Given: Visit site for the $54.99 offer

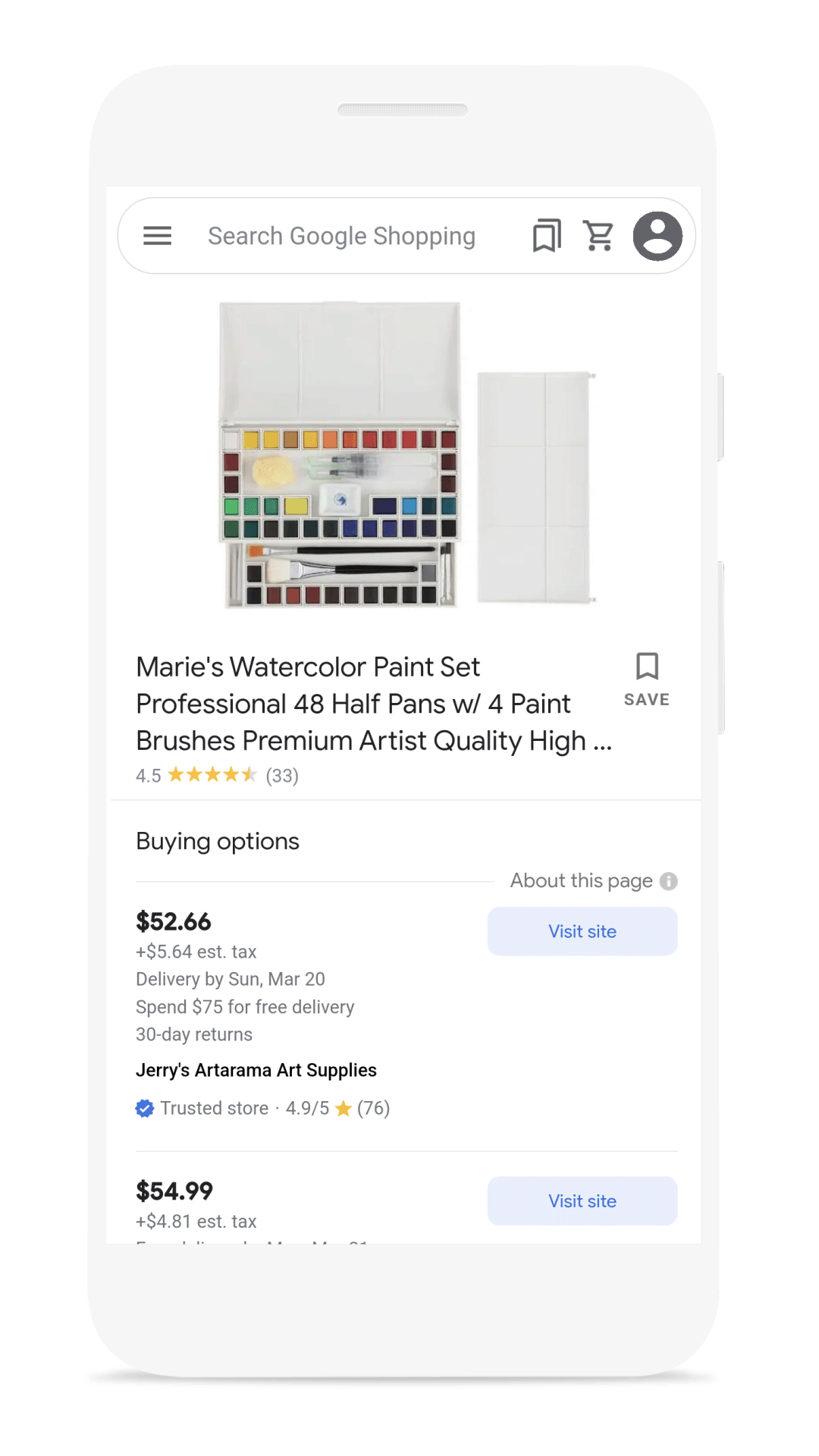Looking at the screenshot, I should pyautogui.click(x=582, y=1201).
